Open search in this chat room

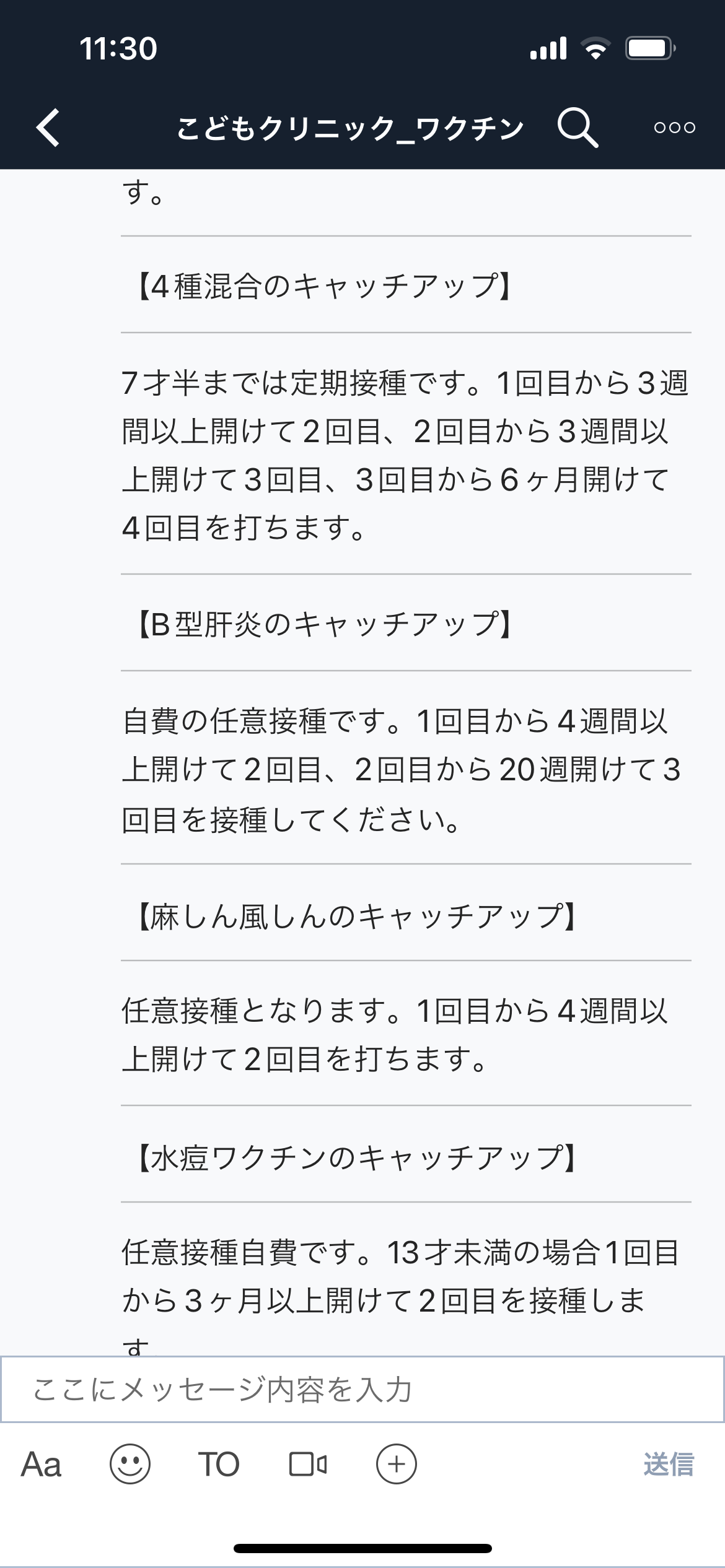click(x=578, y=128)
